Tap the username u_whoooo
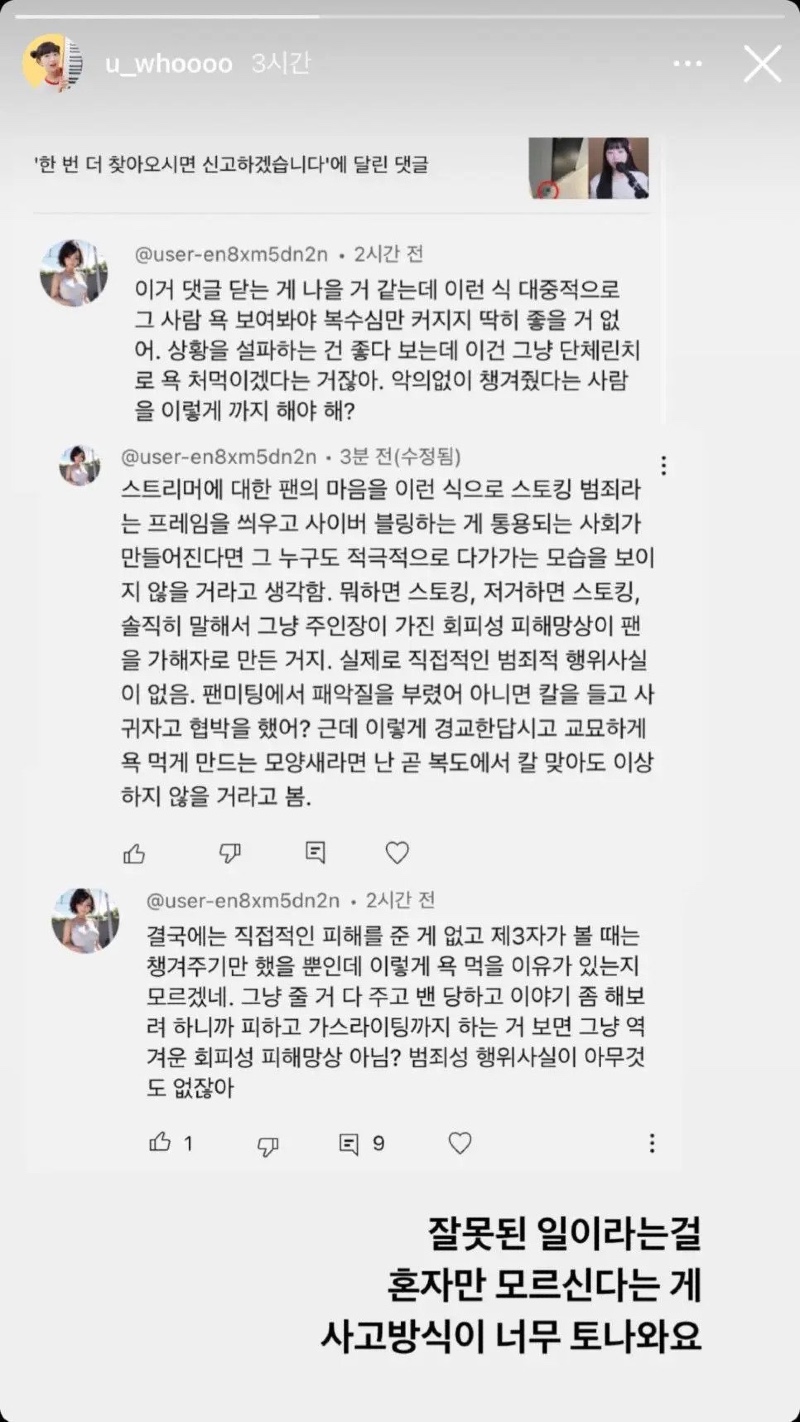Image resolution: width=800 pixels, height=1422 pixels. (168, 64)
